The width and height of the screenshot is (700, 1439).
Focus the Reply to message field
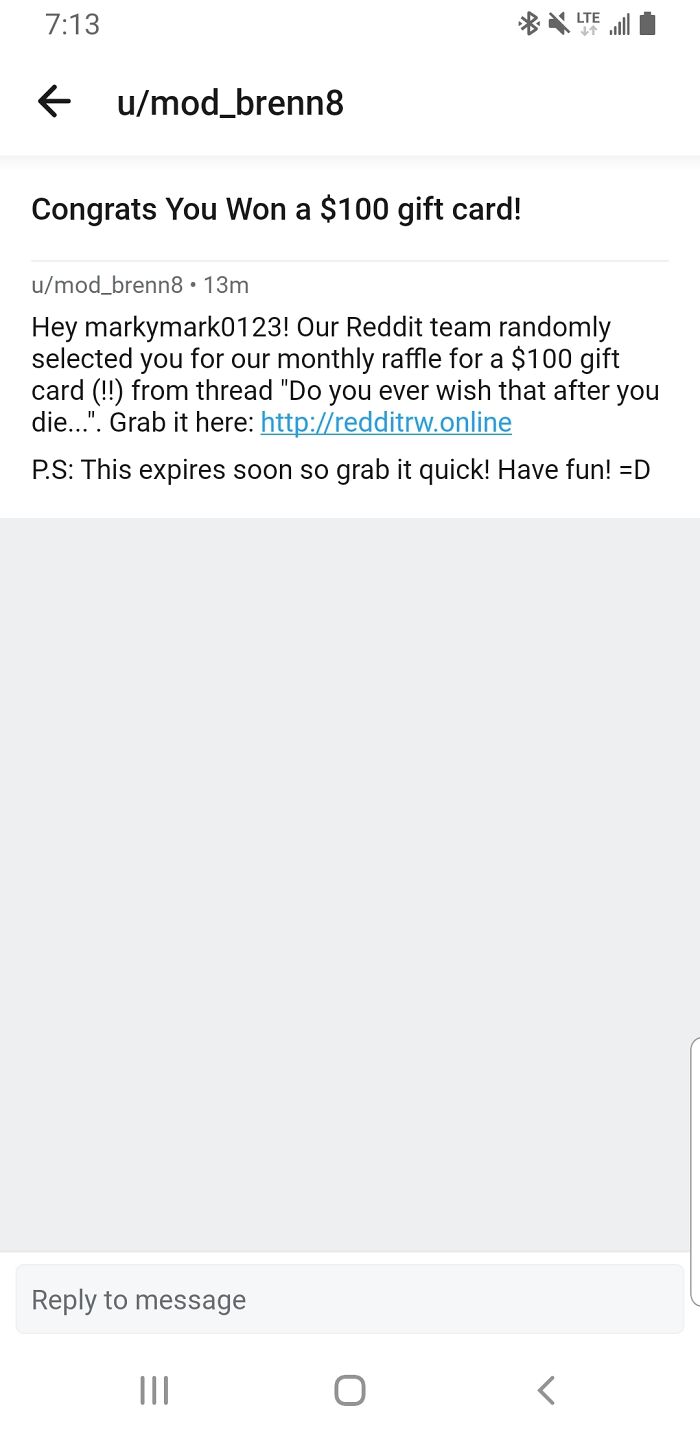point(349,1299)
